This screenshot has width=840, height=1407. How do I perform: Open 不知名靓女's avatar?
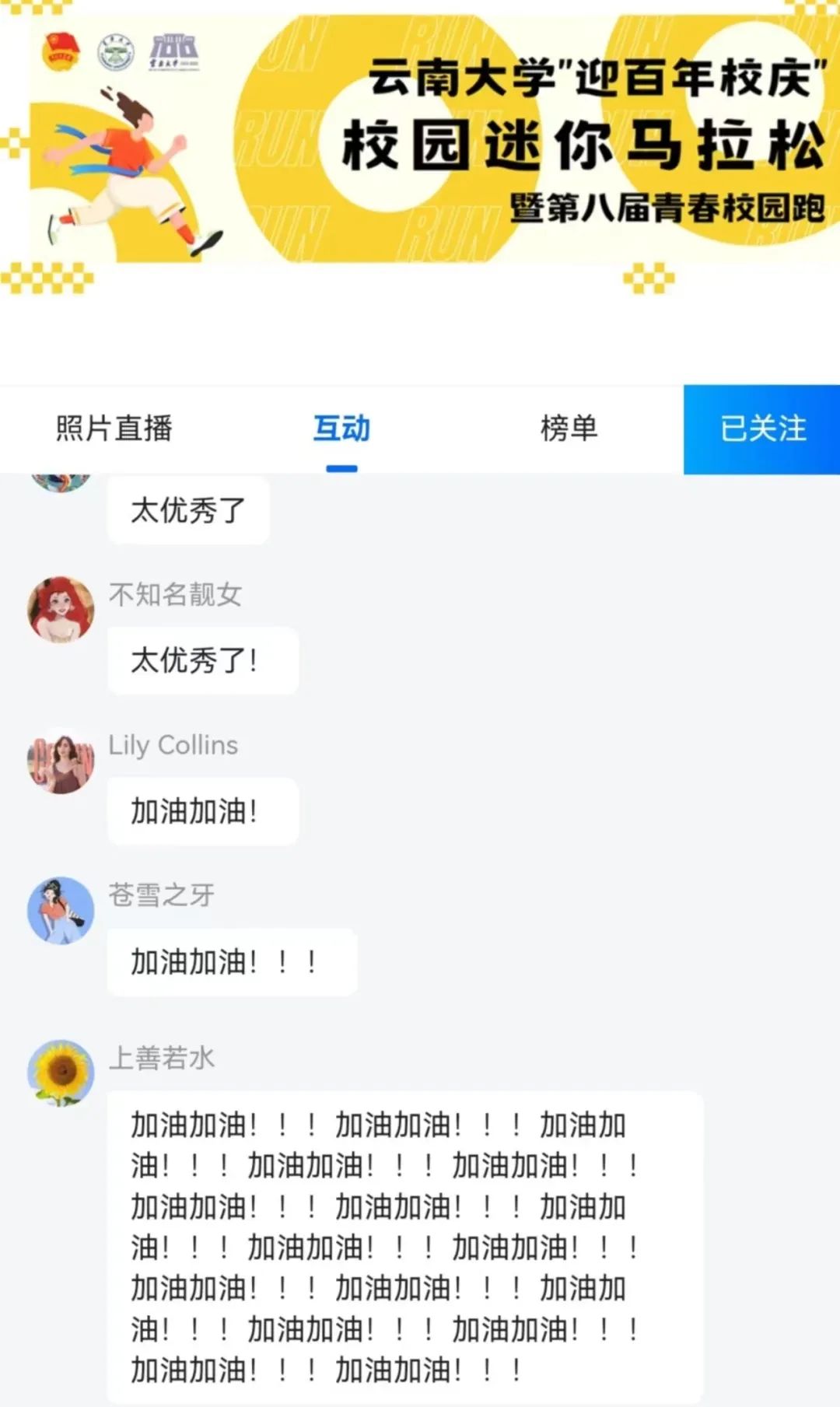coord(61,609)
